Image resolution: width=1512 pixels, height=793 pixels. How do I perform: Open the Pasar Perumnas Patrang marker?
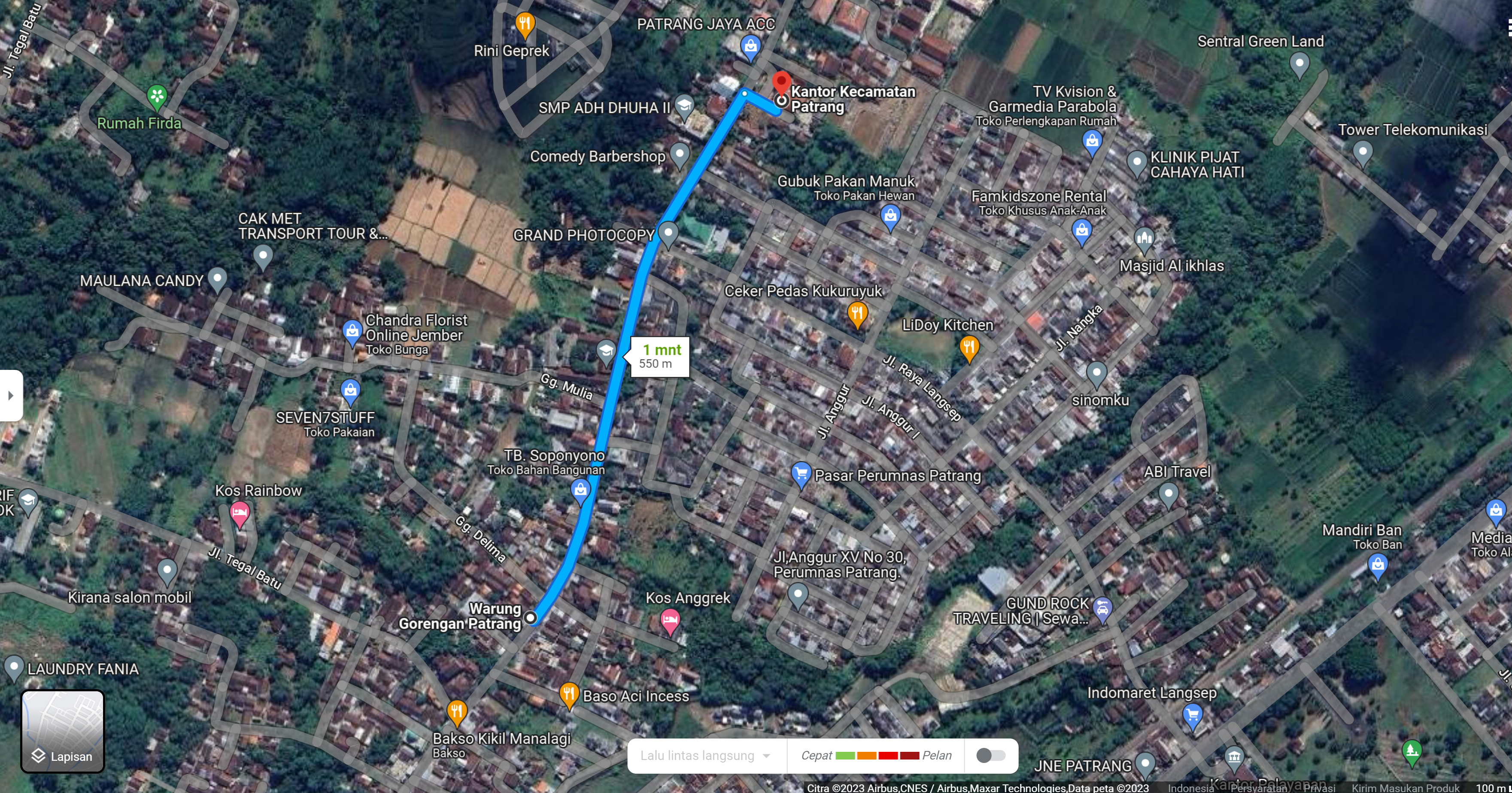tap(801, 473)
